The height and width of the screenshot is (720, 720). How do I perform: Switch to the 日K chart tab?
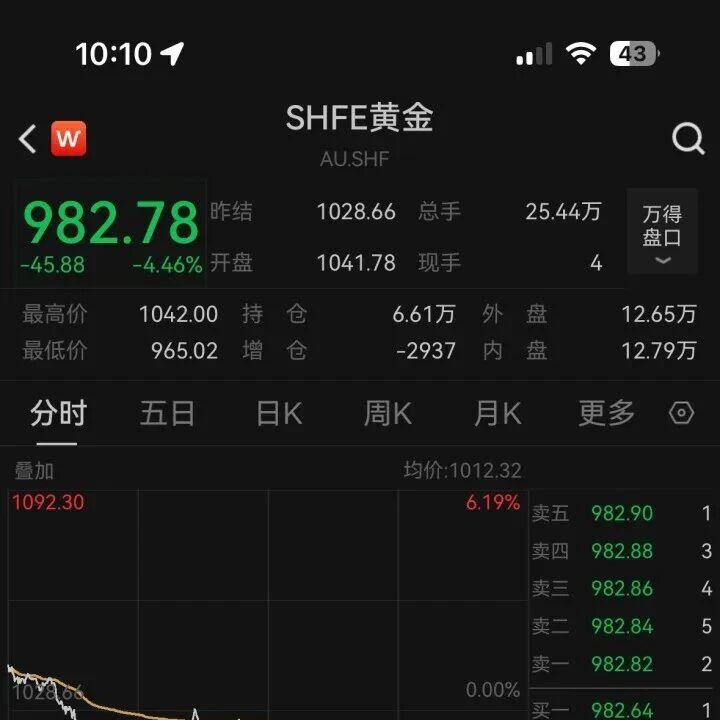(279, 413)
